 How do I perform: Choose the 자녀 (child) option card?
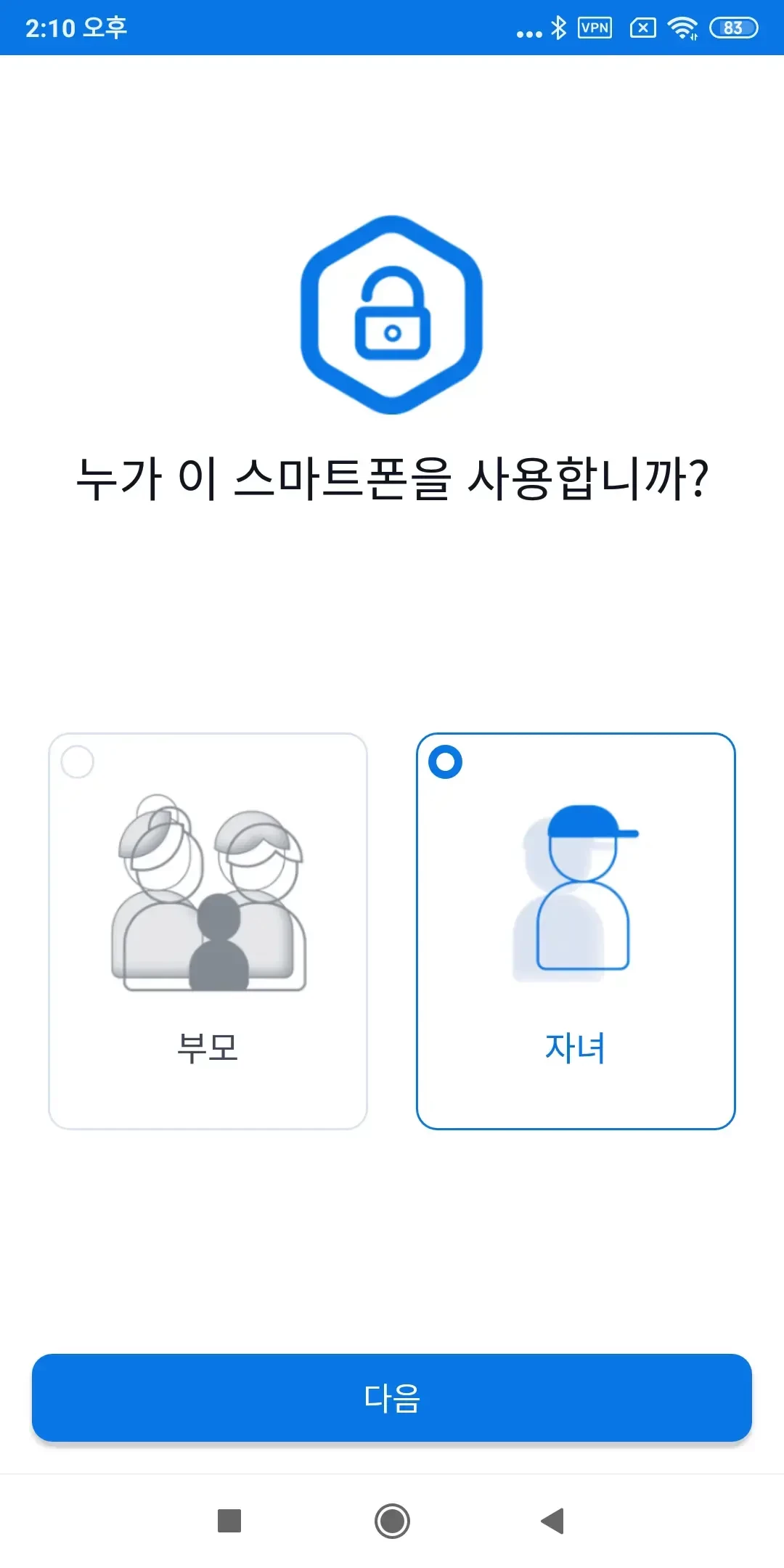[x=576, y=931]
